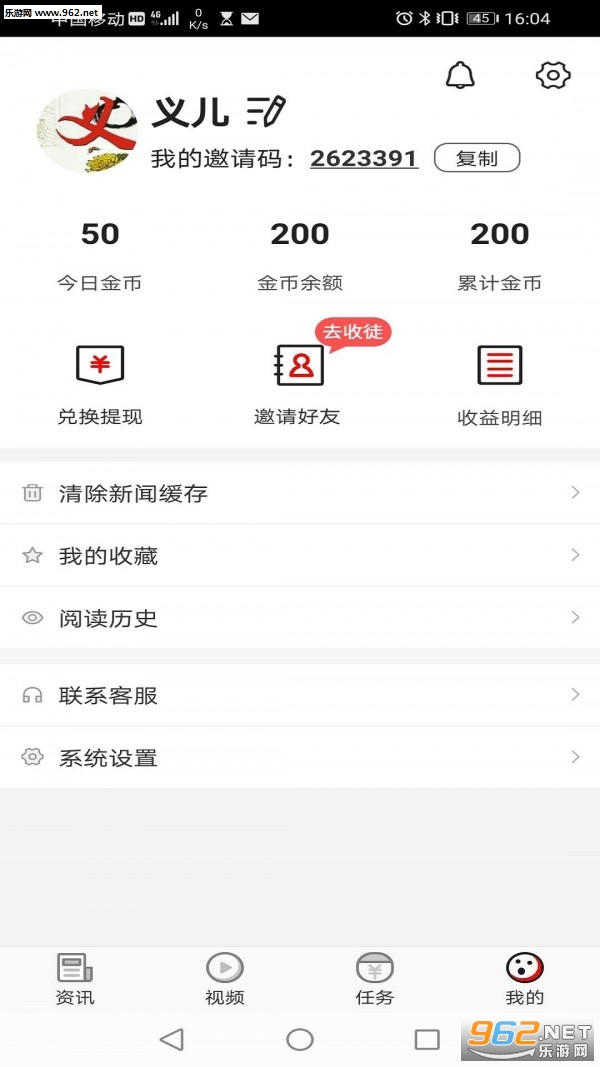This screenshot has width=600, height=1067.
Task: Open 我的收藏 favorites
Action: click(x=300, y=556)
